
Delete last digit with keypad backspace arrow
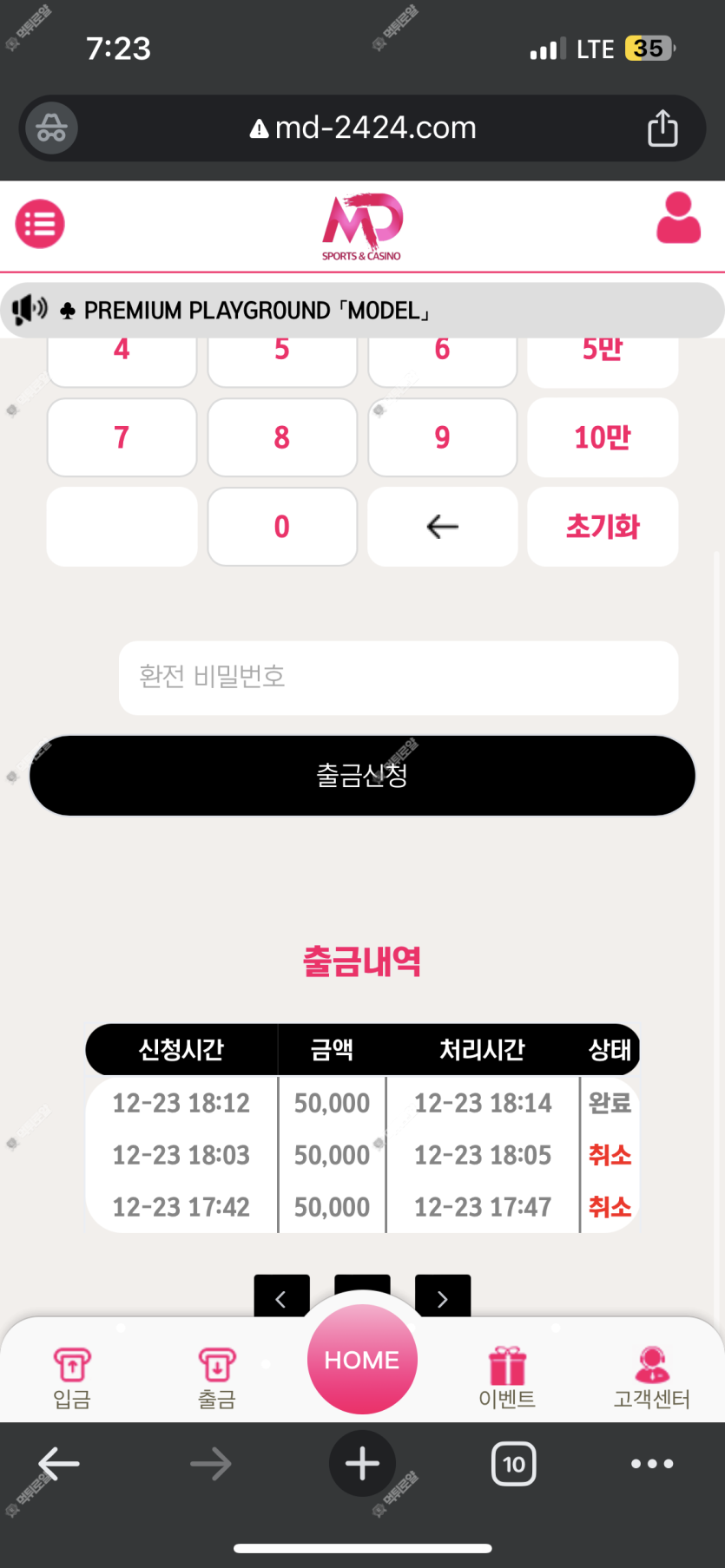click(442, 527)
